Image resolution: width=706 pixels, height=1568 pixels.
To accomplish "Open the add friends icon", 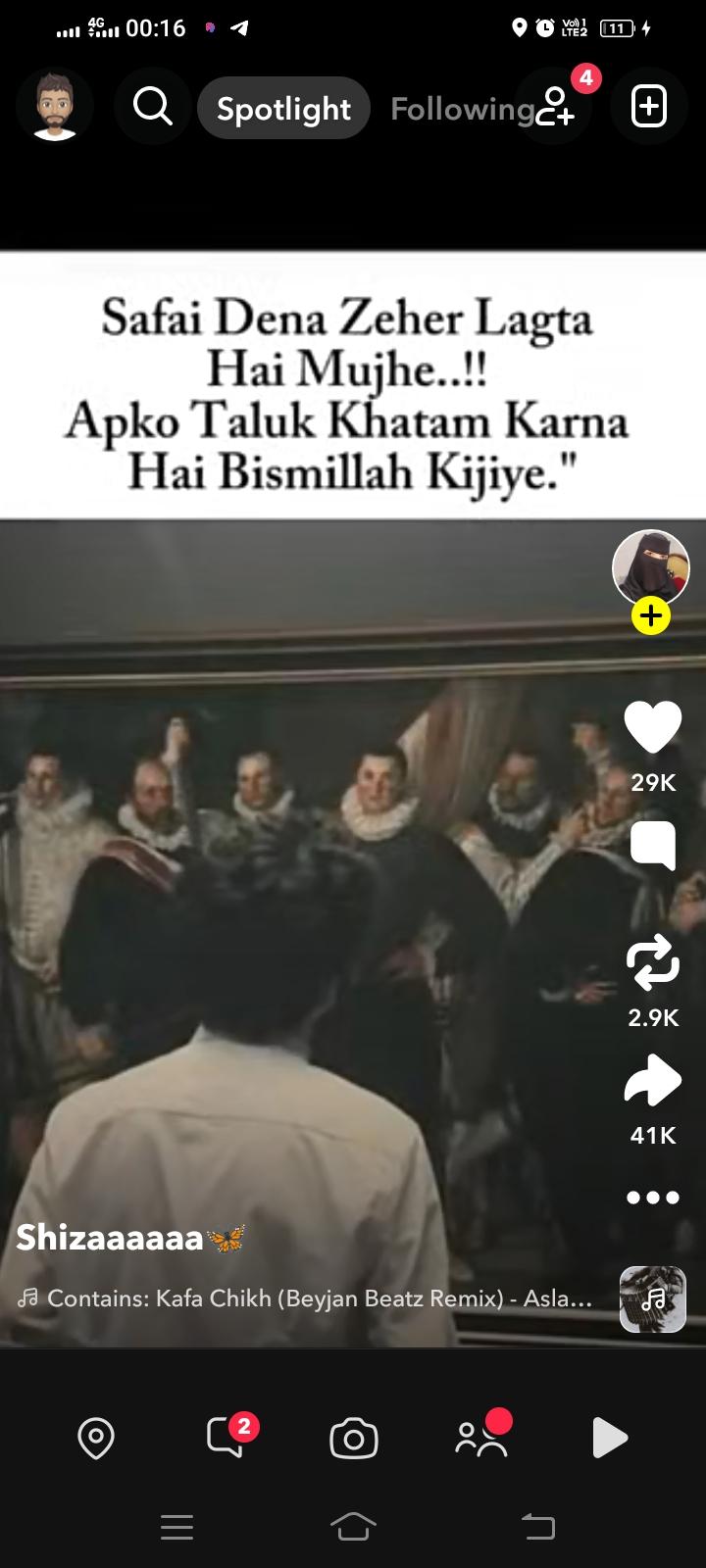I will point(555,107).
